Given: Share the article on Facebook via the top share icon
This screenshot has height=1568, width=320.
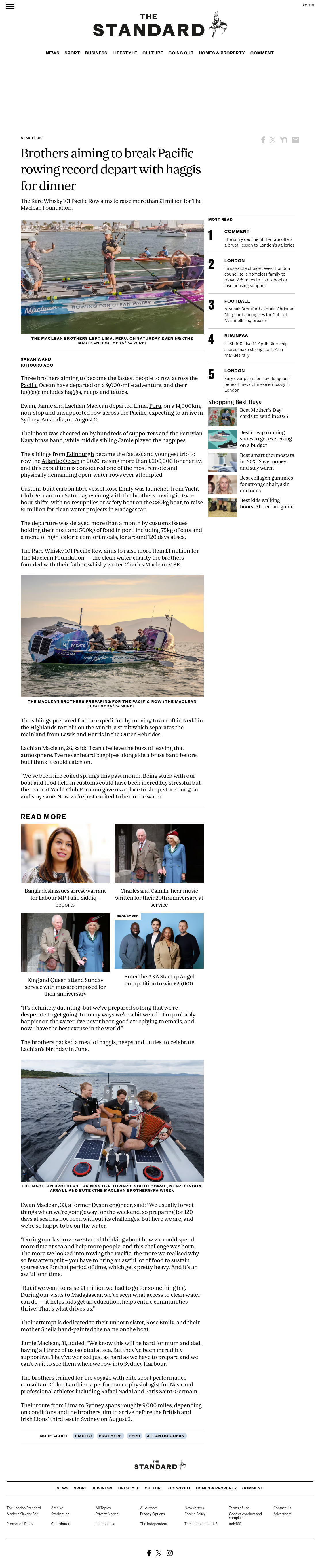Looking at the screenshot, I should [x=263, y=140].
